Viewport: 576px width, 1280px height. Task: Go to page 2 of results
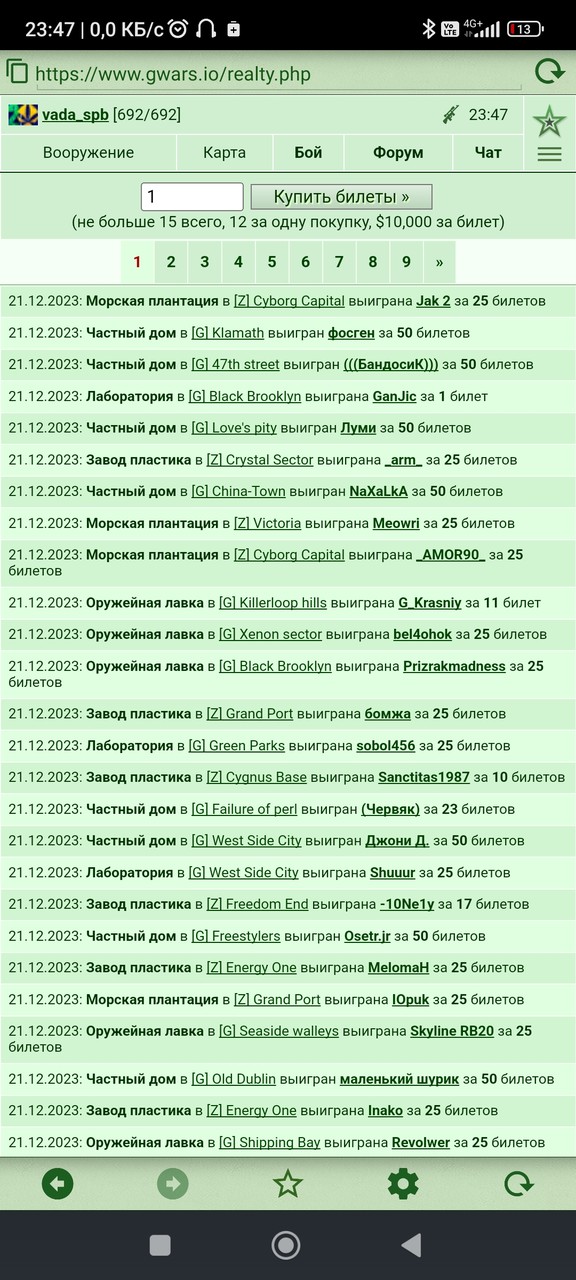click(171, 262)
